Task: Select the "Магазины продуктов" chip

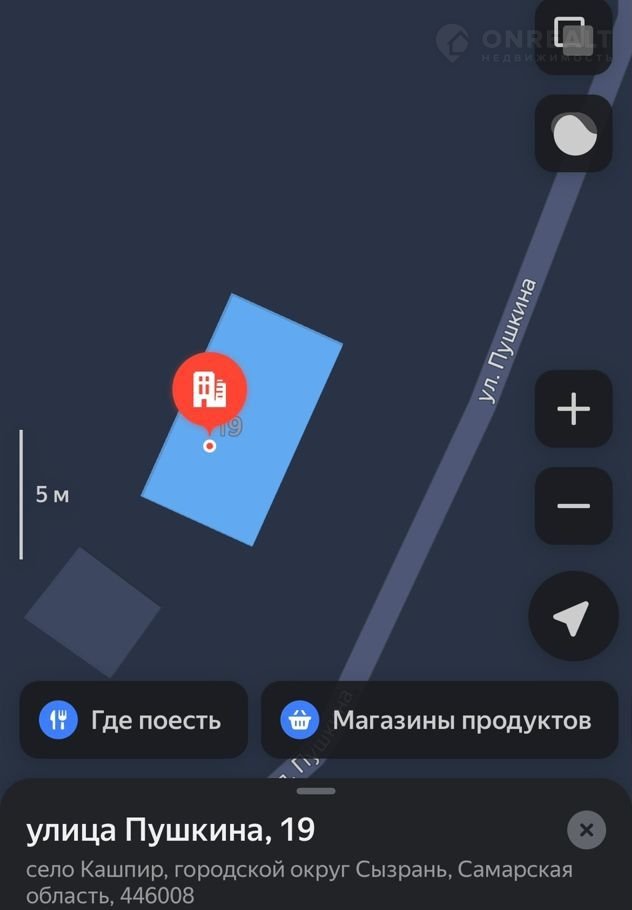Action: [x=439, y=720]
